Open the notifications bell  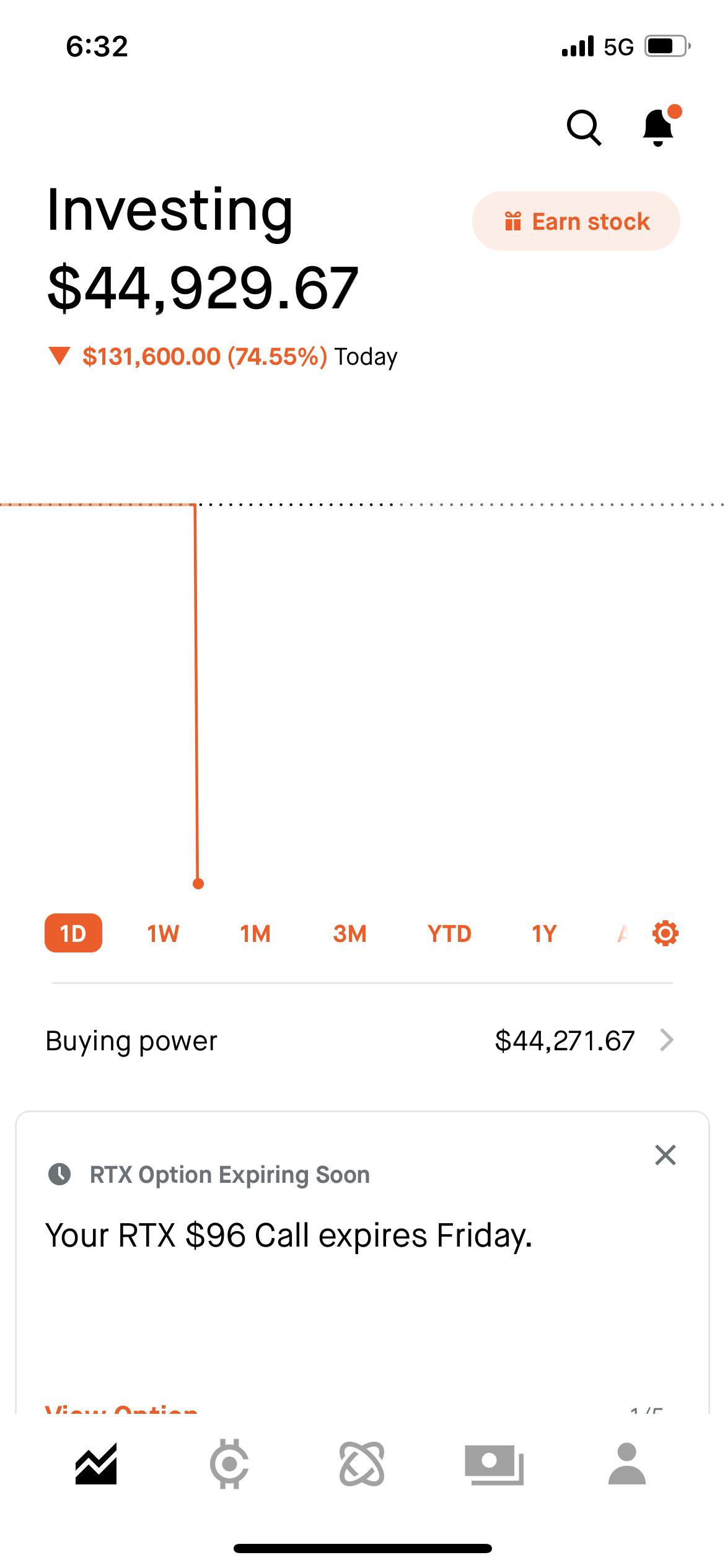(x=659, y=128)
